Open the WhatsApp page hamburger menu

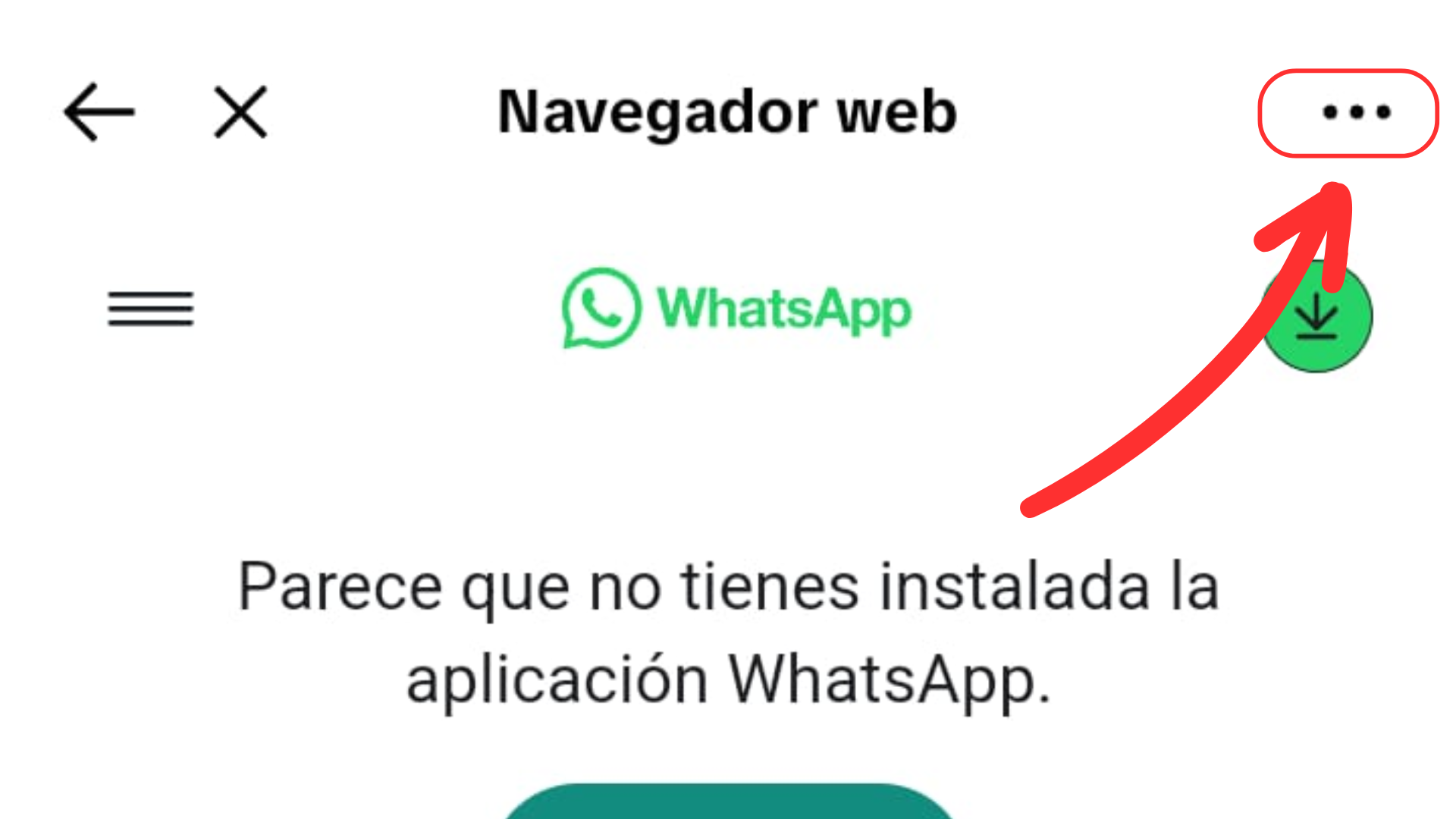point(150,309)
